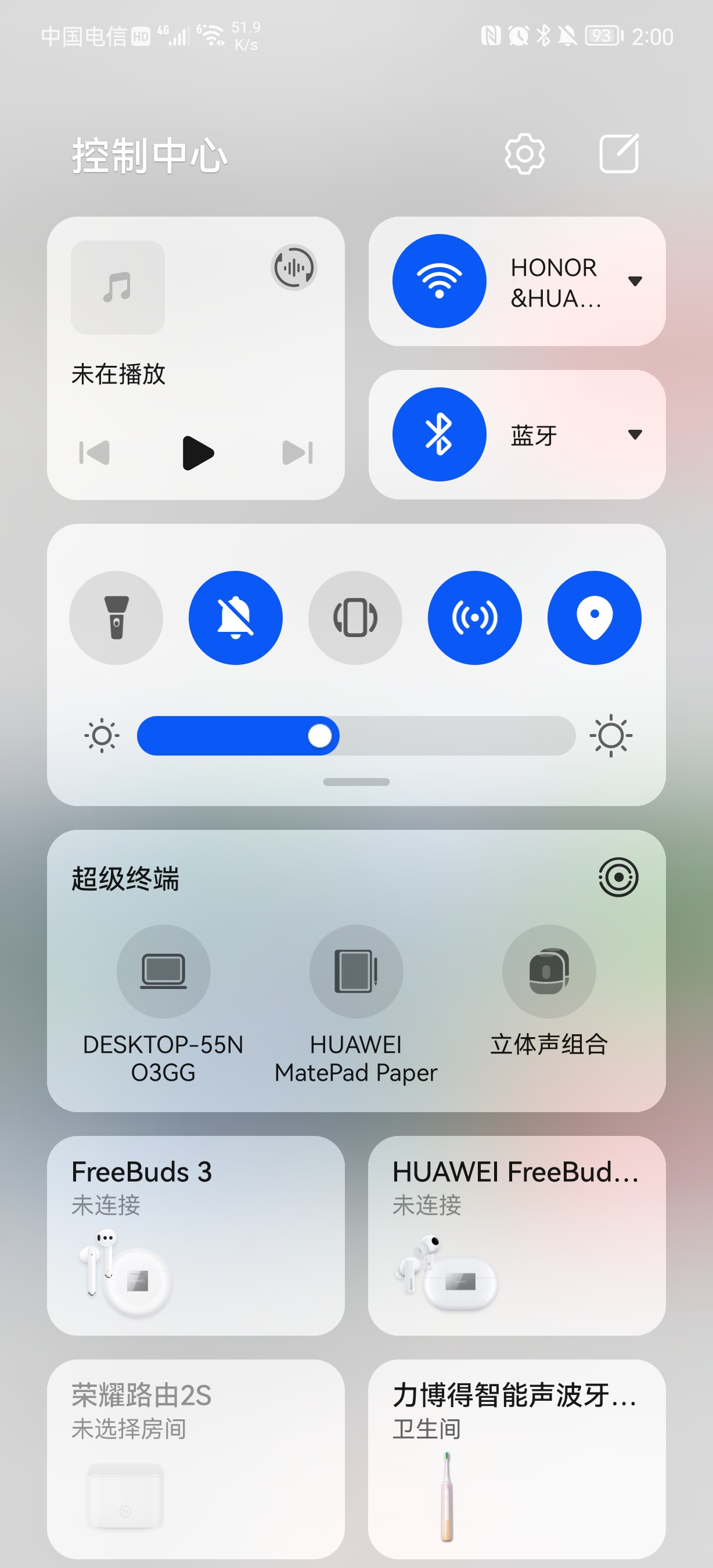Open the audio output switcher icon

point(294,267)
